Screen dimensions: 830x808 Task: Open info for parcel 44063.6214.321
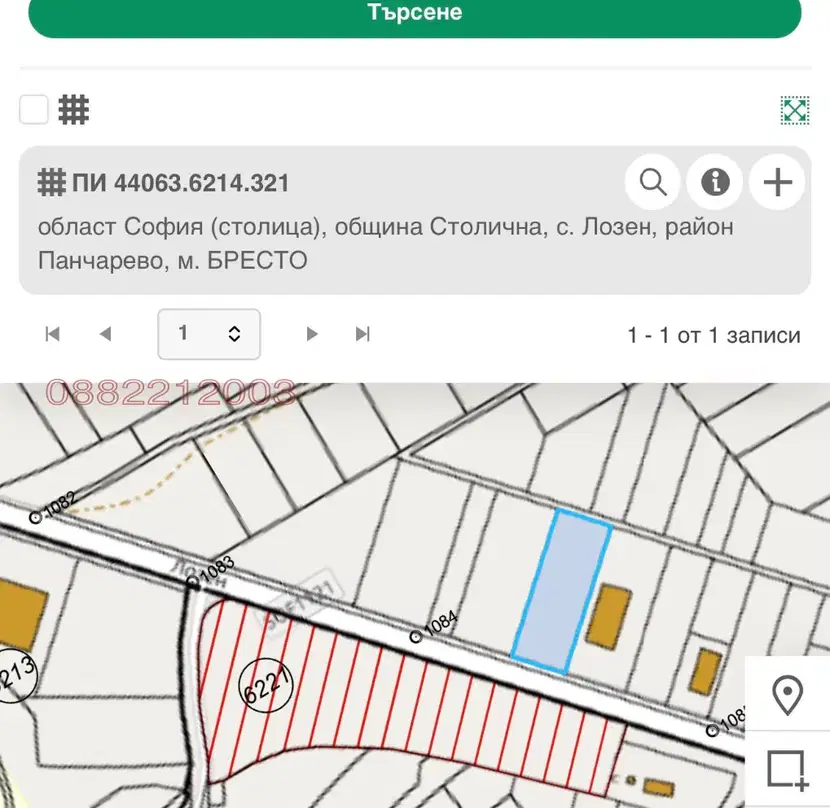(715, 182)
